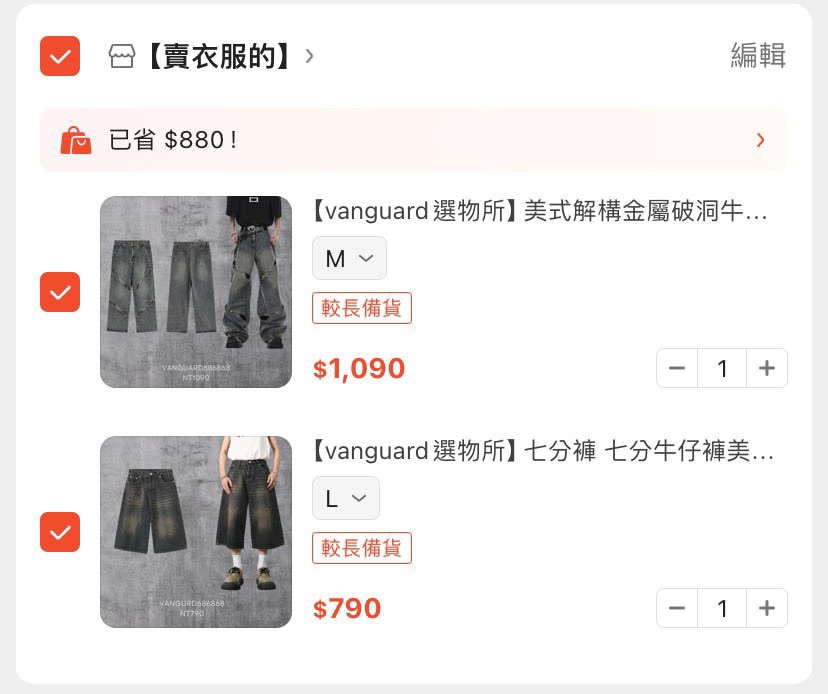Open the 已省 $880 savings banner
This screenshot has height=694, width=828.
point(413,140)
